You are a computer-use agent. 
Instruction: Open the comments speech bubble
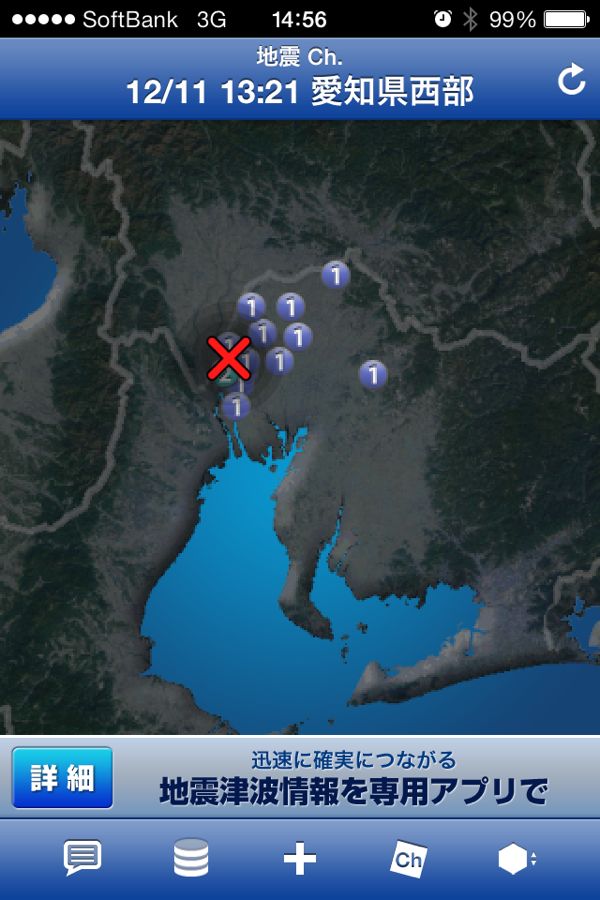coord(83,858)
